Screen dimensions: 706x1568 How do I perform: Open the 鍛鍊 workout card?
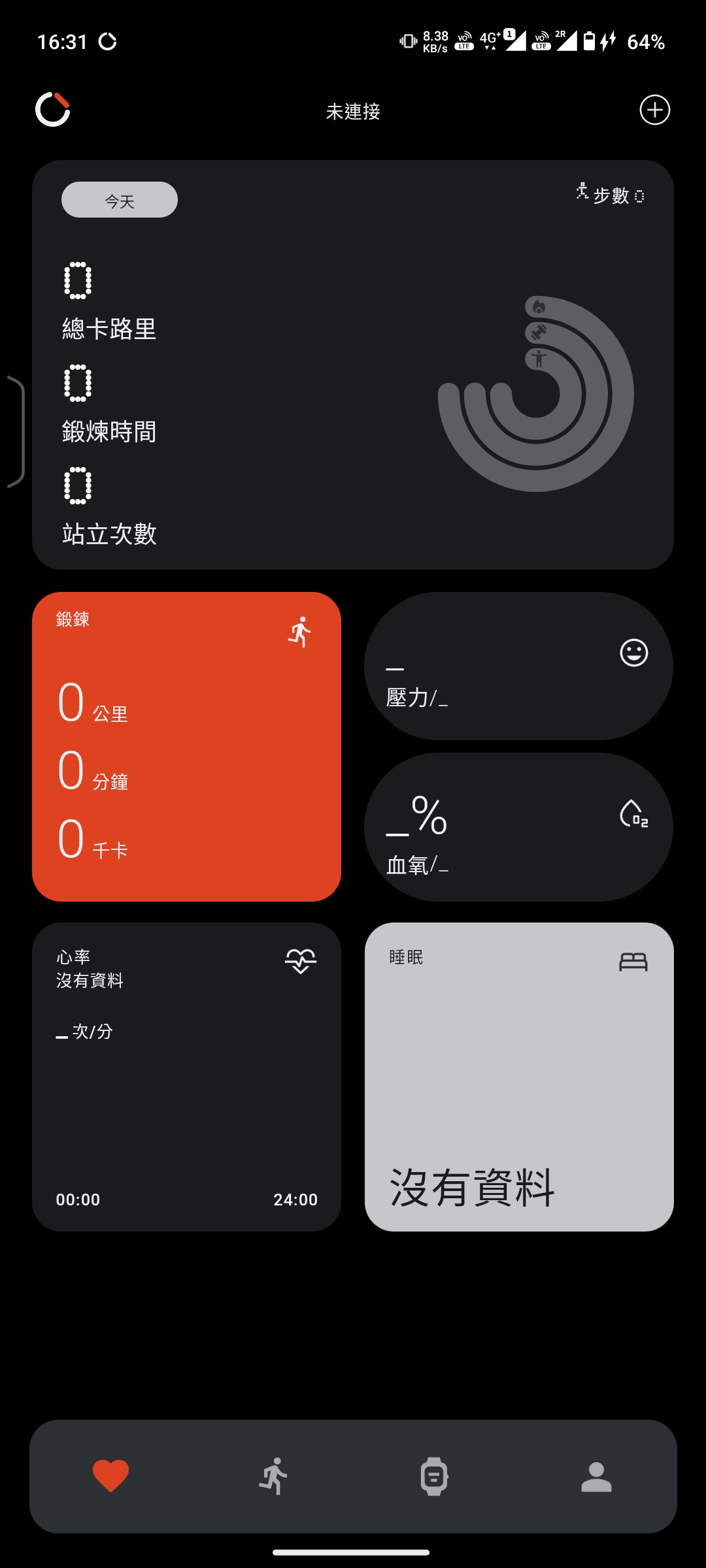click(x=186, y=747)
